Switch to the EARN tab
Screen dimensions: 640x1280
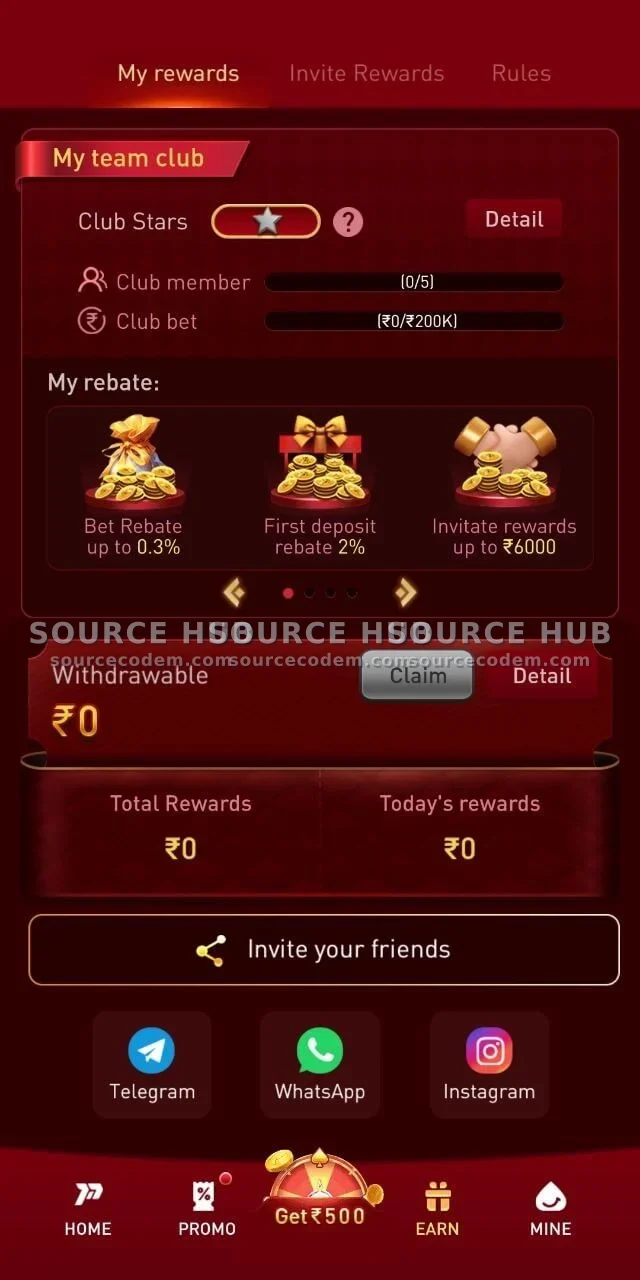tap(437, 1208)
